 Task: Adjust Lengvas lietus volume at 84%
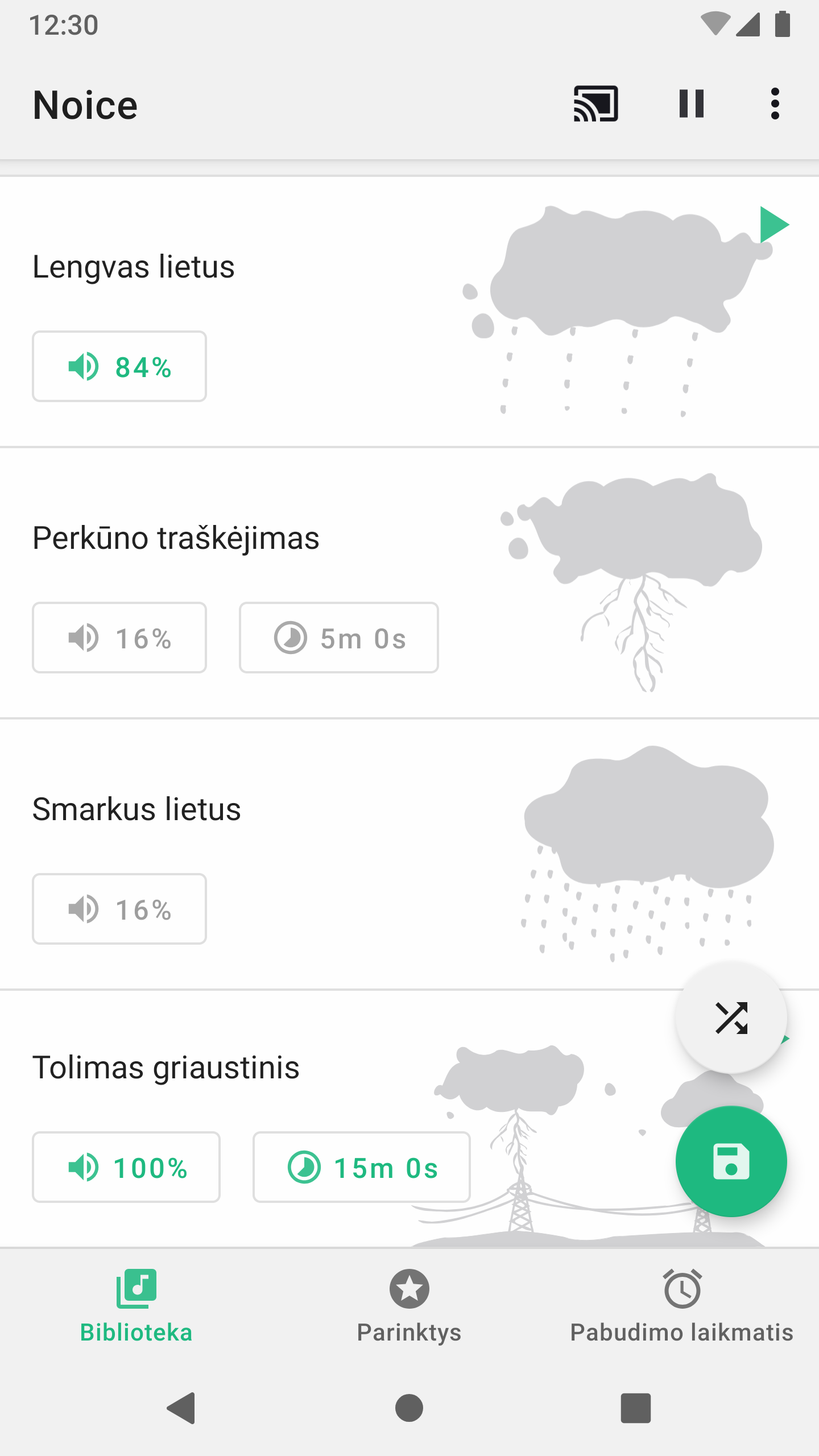tap(119, 366)
